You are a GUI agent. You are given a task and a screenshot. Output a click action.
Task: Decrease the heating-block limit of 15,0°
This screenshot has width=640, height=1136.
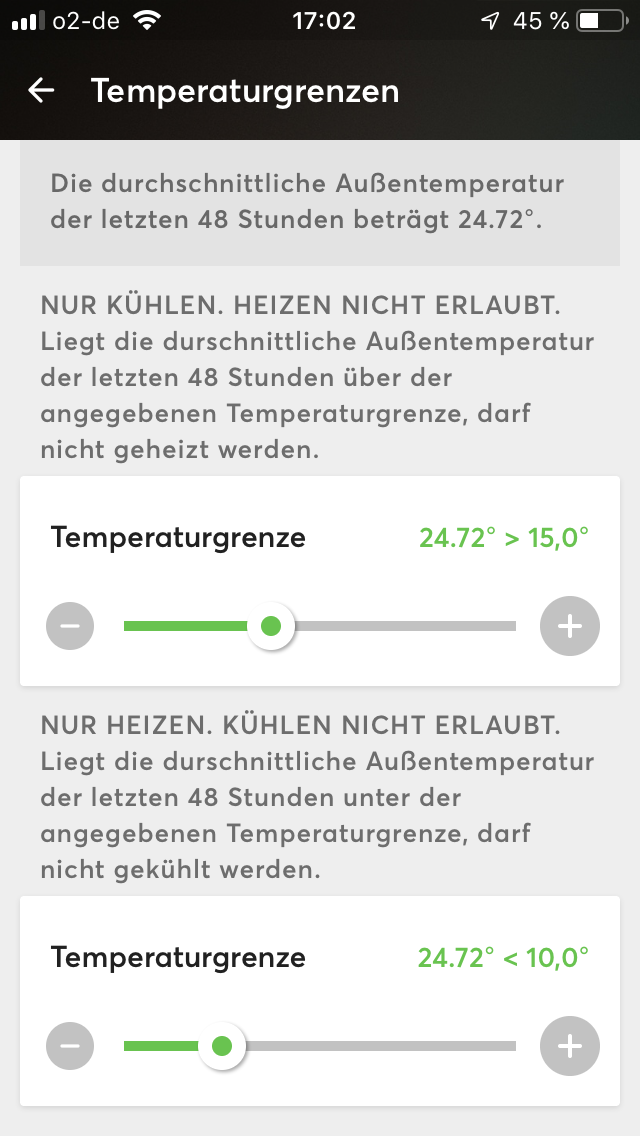70,627
